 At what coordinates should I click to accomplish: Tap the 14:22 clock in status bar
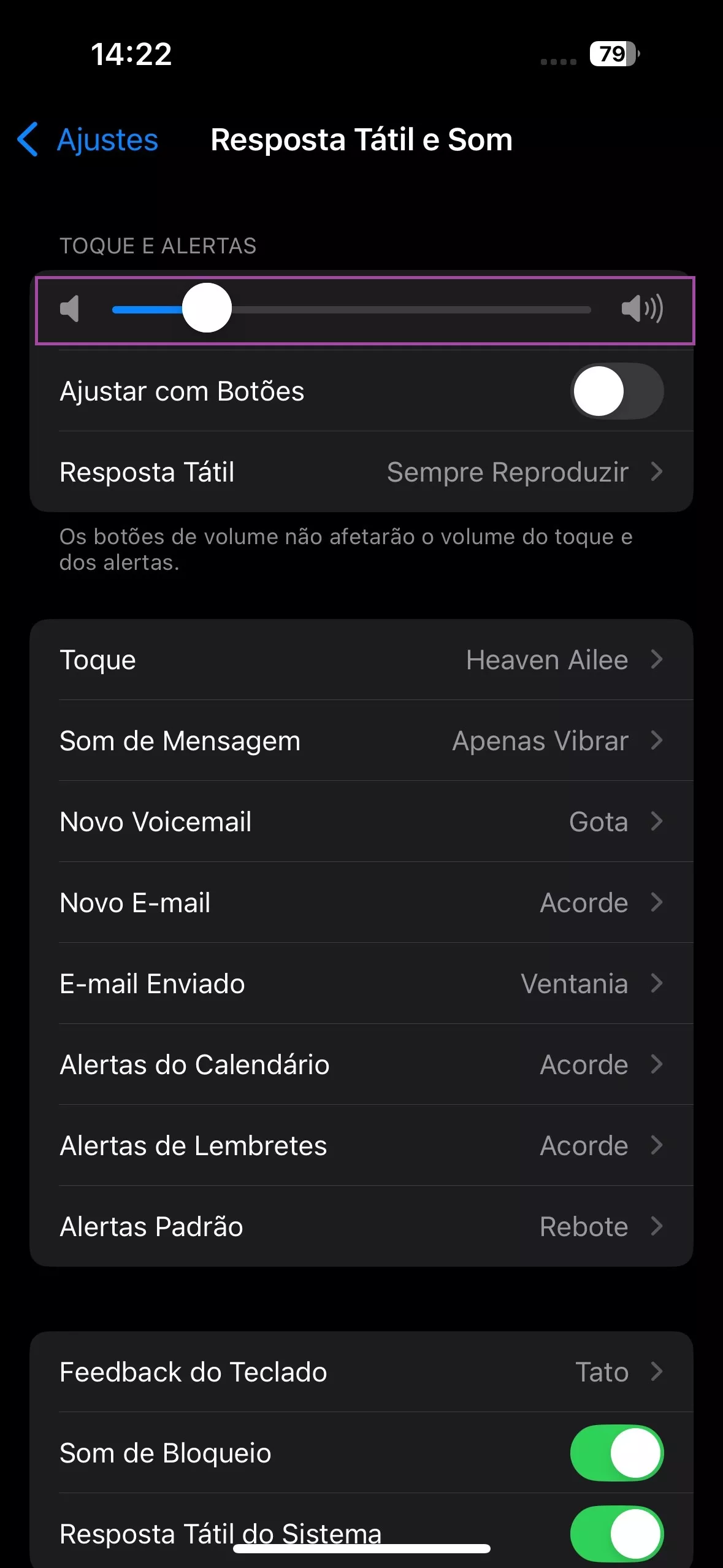[x=131, y=55]
